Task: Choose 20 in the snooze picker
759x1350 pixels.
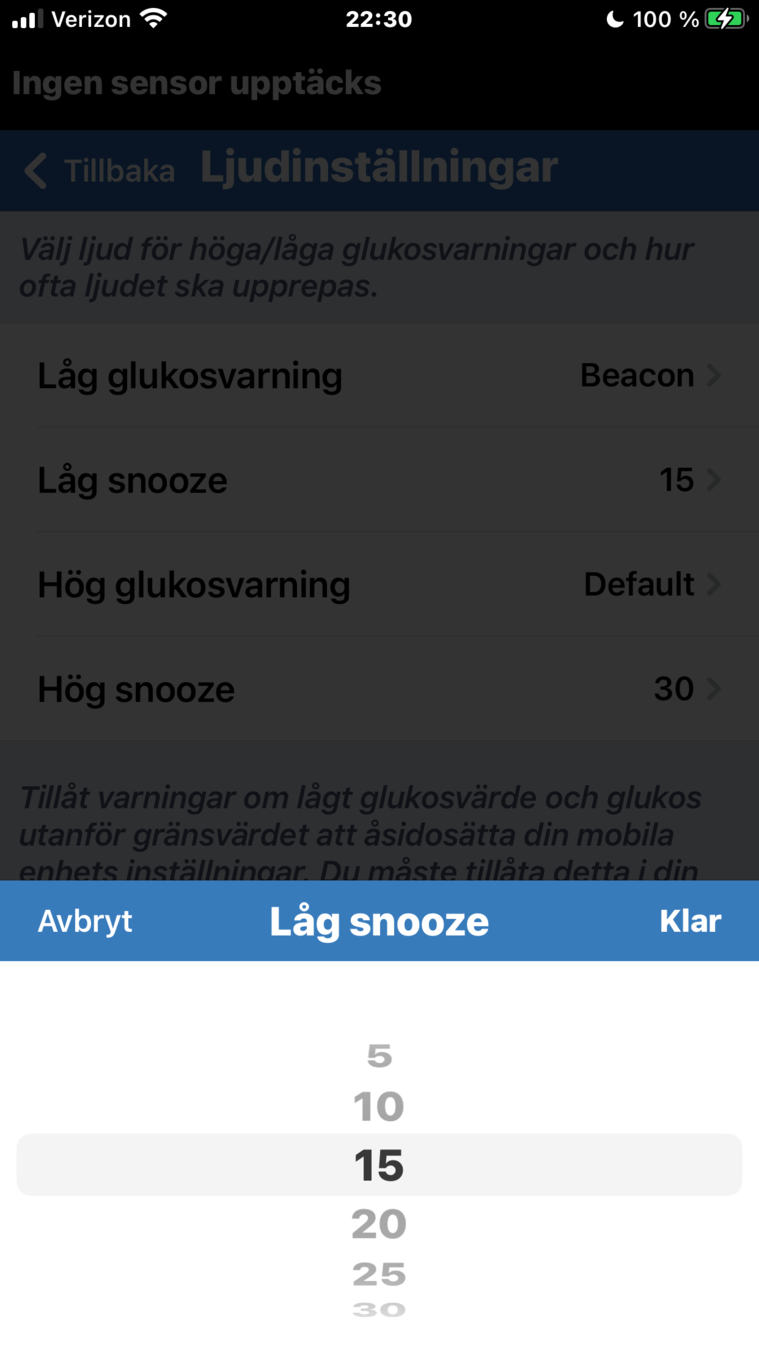Action: coord(379,1224)
